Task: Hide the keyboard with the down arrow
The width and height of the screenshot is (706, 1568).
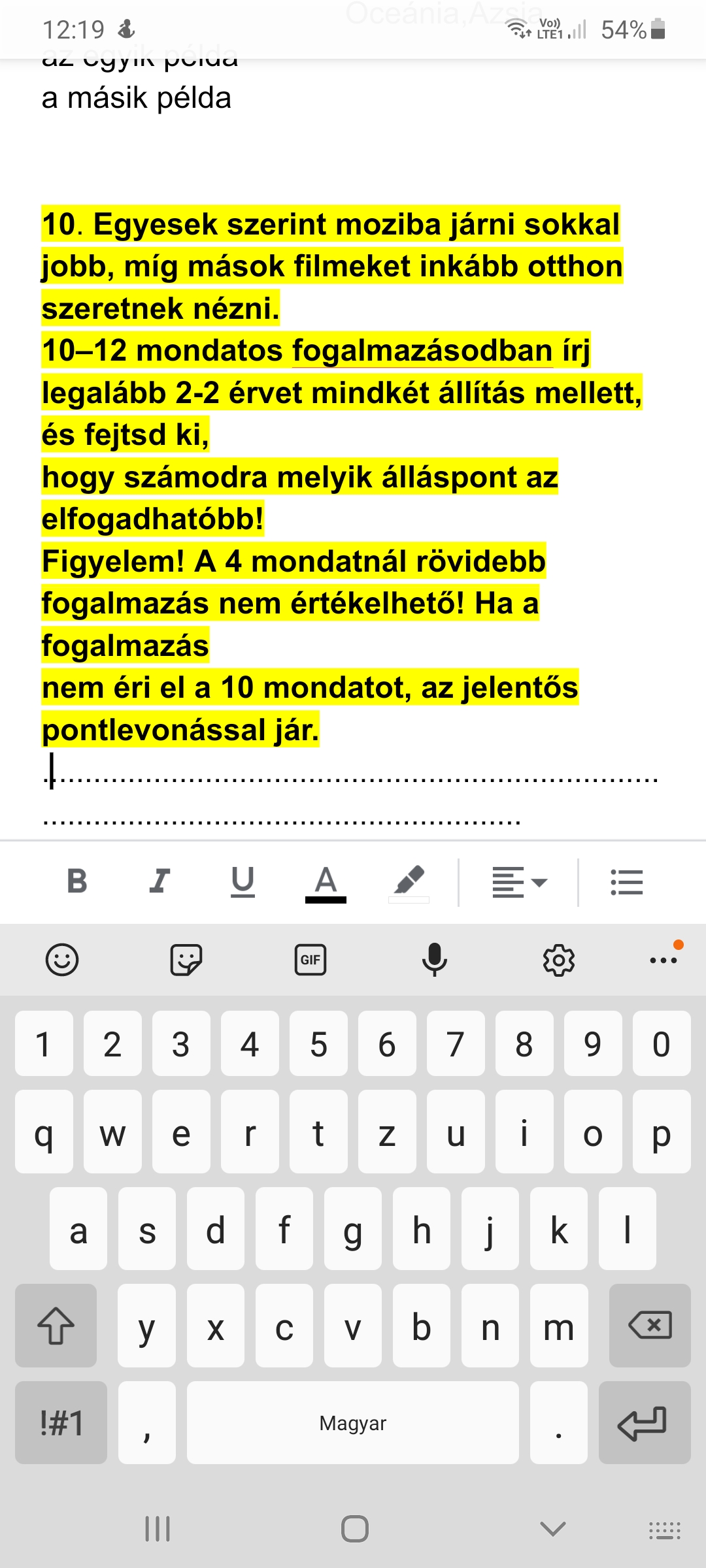Action: (553, 1529)
